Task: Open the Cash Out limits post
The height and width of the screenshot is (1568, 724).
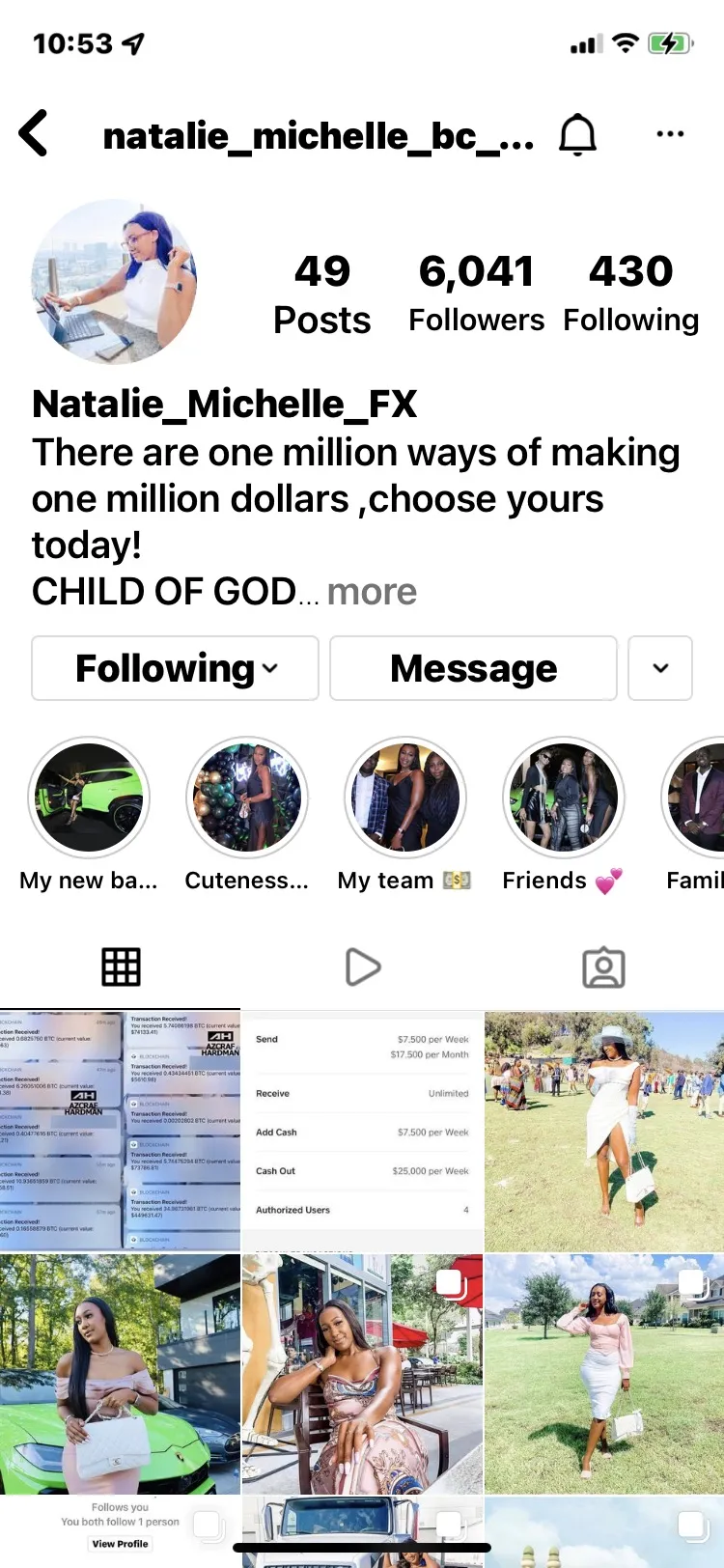Action: coord(362,1132)
